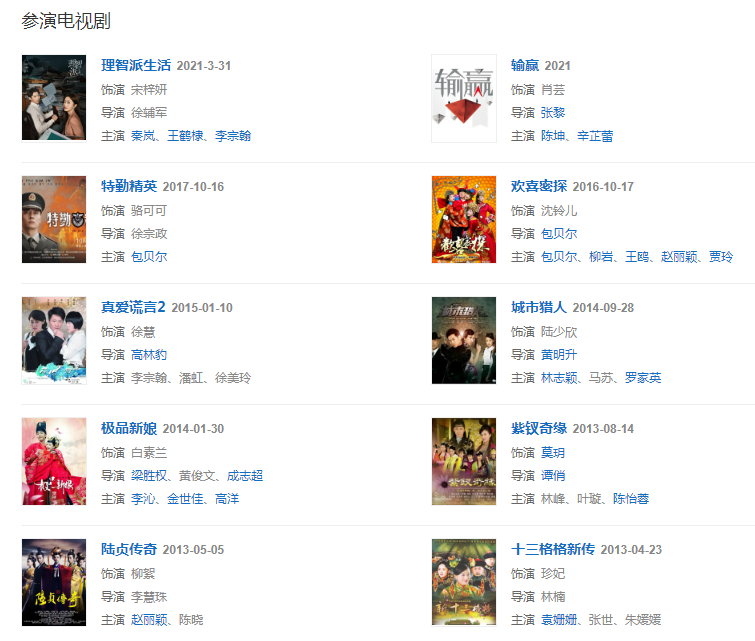Open the 输赢 drama title link
Screen dimensions: 755x641
pos(524,66)
